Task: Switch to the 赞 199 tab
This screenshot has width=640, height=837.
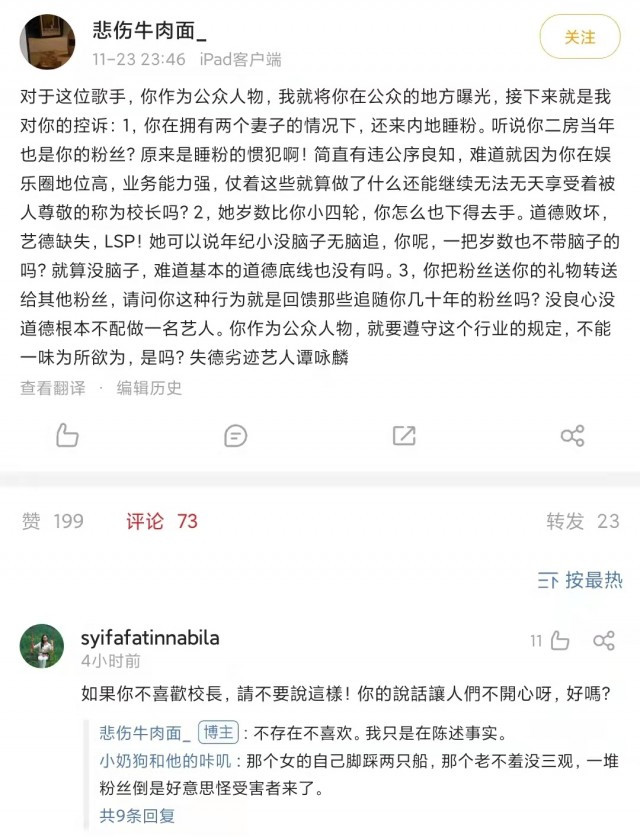Action: coord(53,521)
